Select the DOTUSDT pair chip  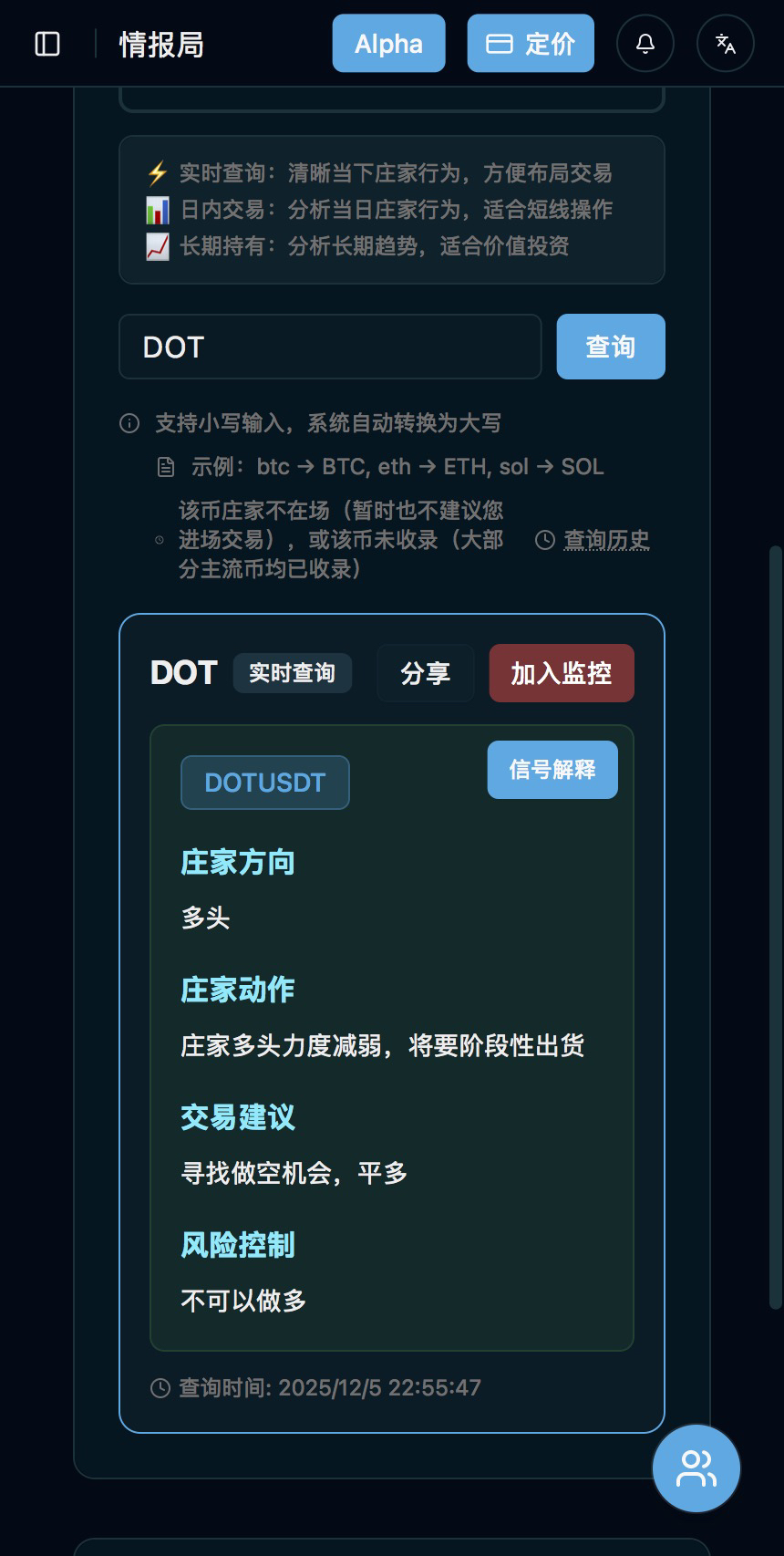265,783
